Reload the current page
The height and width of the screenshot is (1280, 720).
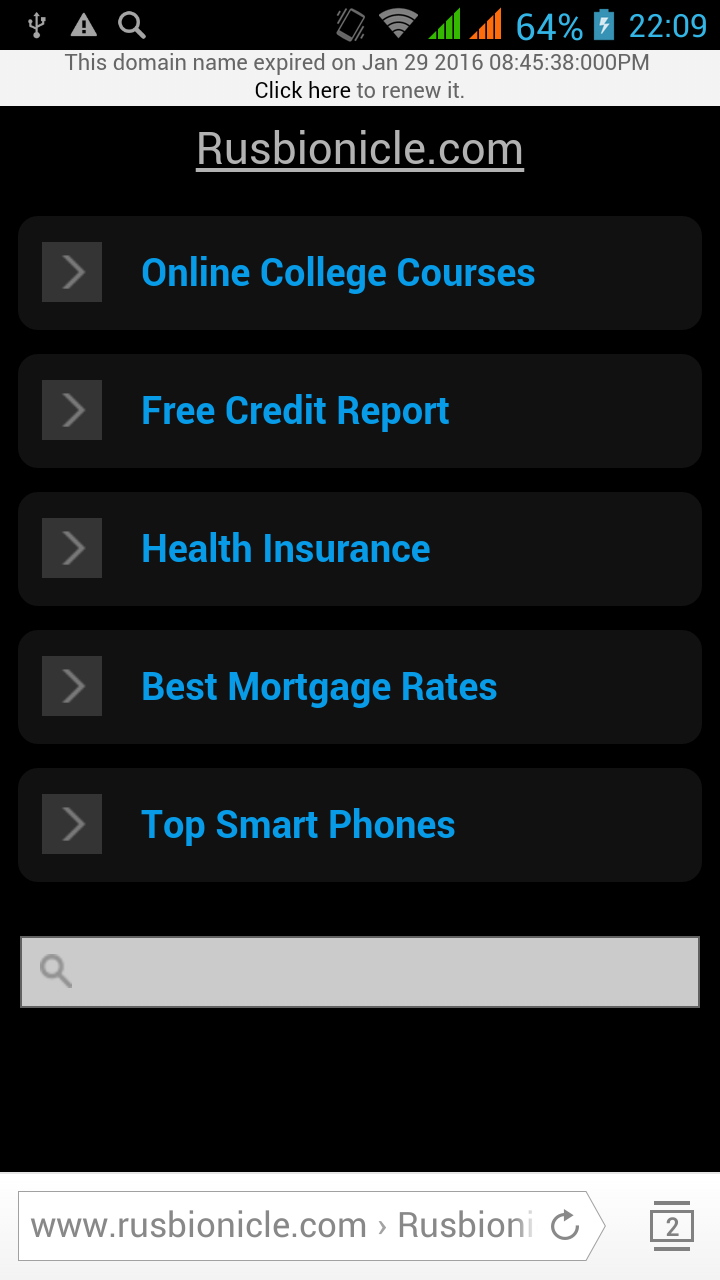pos(565,1226)
